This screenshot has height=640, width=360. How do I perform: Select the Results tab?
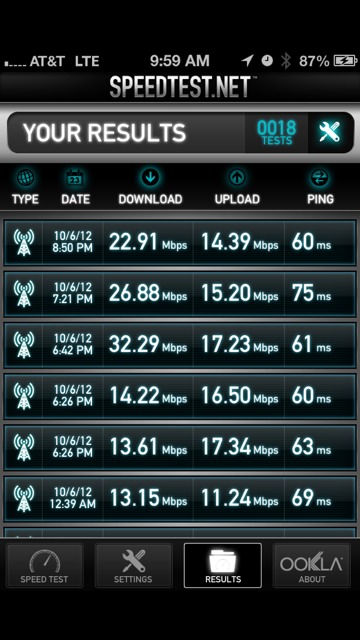click(x=223, y=565)
